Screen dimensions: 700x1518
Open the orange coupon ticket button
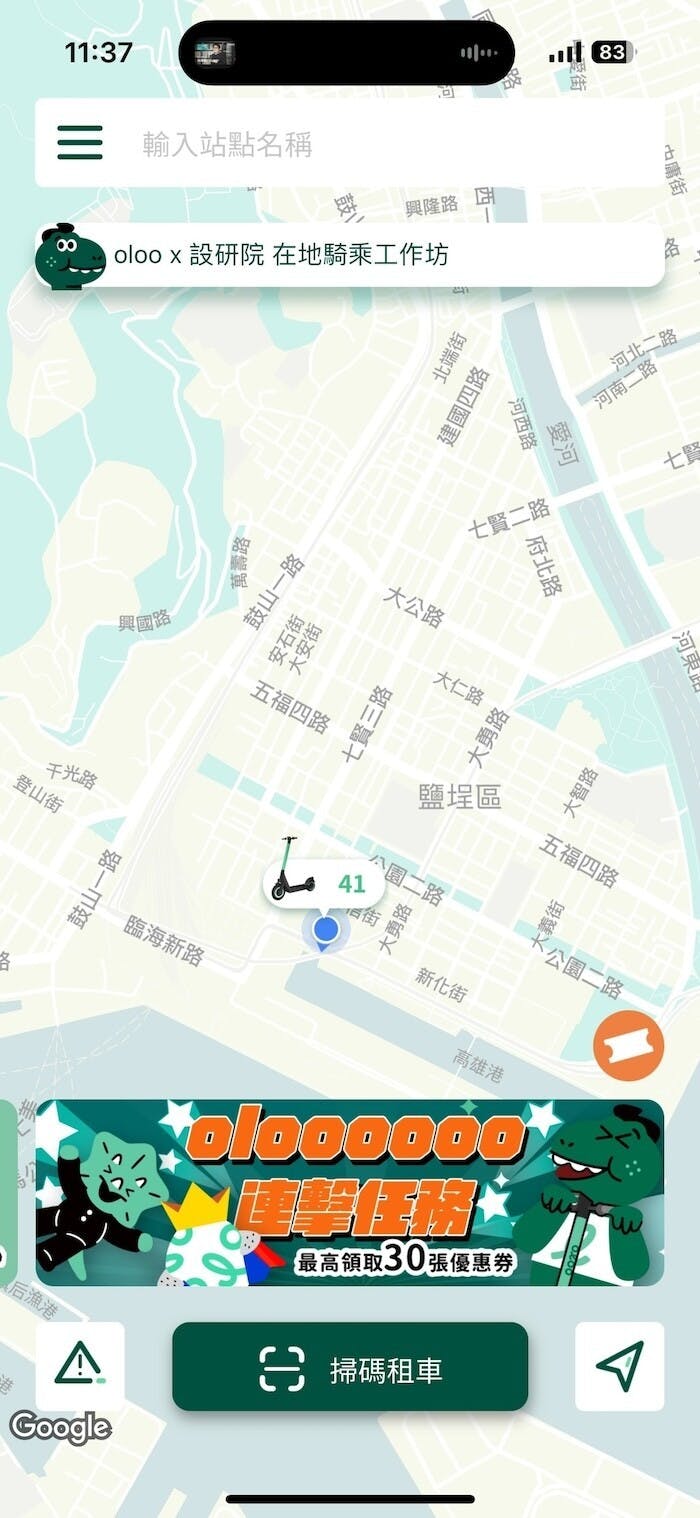click(628, 1047)
